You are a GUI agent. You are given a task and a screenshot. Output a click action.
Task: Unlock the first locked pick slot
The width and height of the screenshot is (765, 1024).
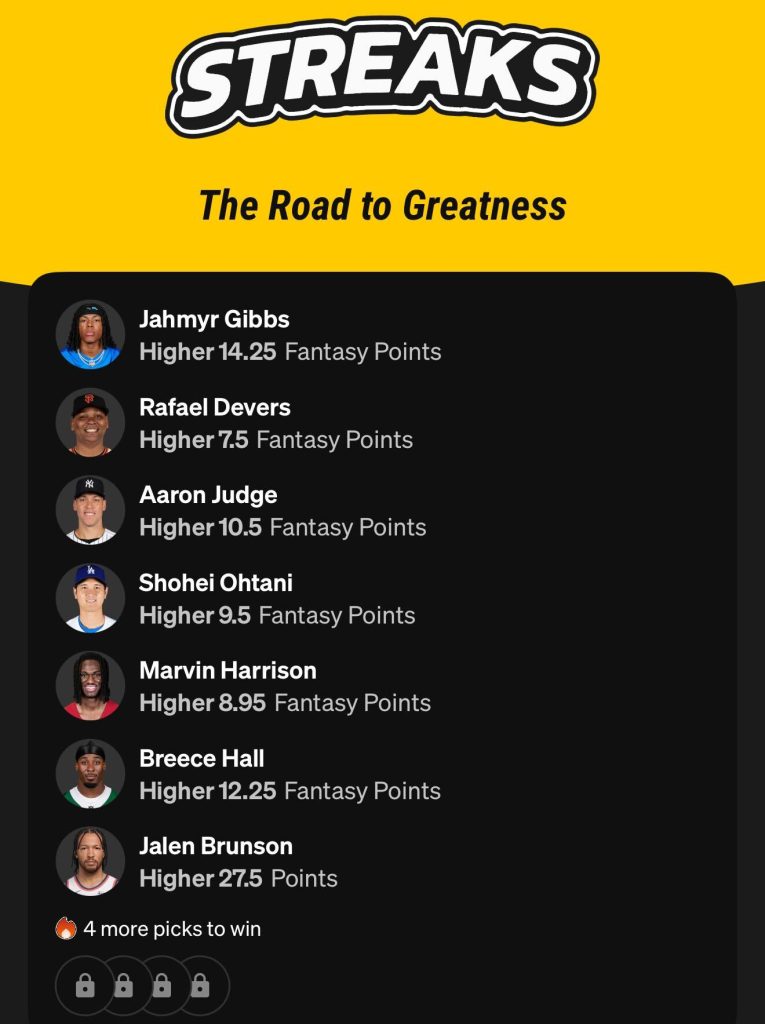coord(85,985)
